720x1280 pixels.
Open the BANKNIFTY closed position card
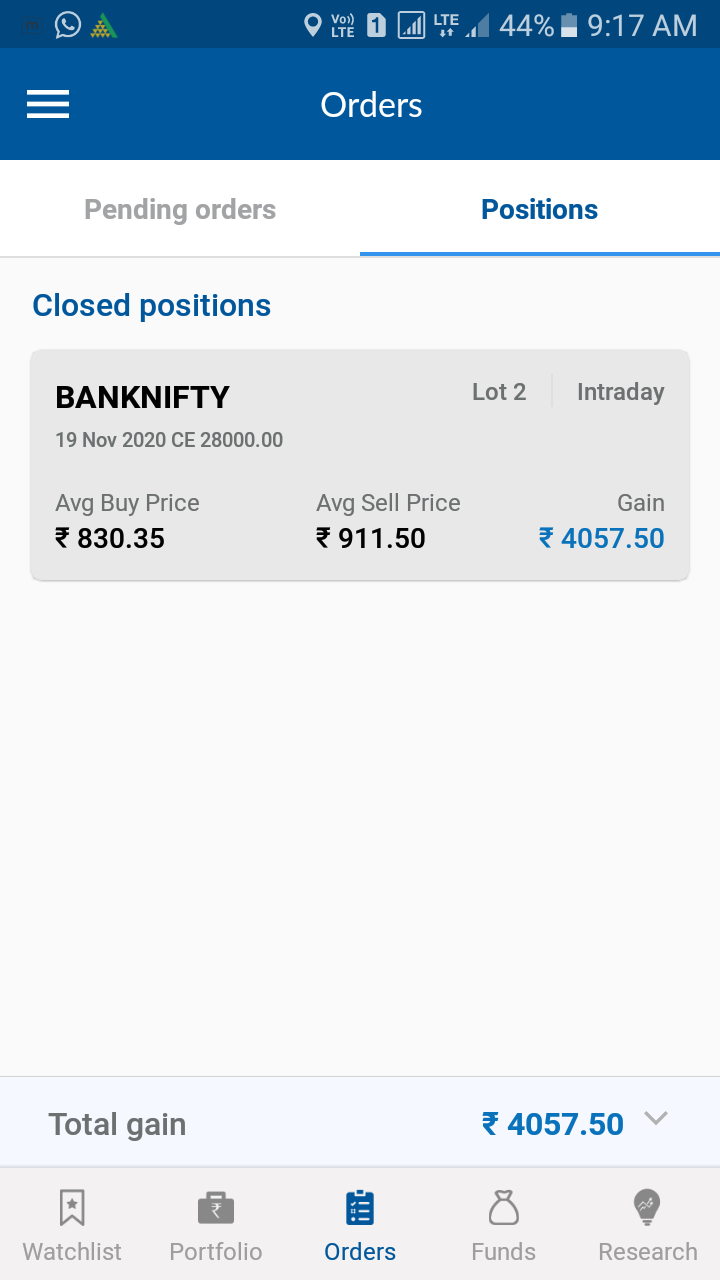coord(360,465)
